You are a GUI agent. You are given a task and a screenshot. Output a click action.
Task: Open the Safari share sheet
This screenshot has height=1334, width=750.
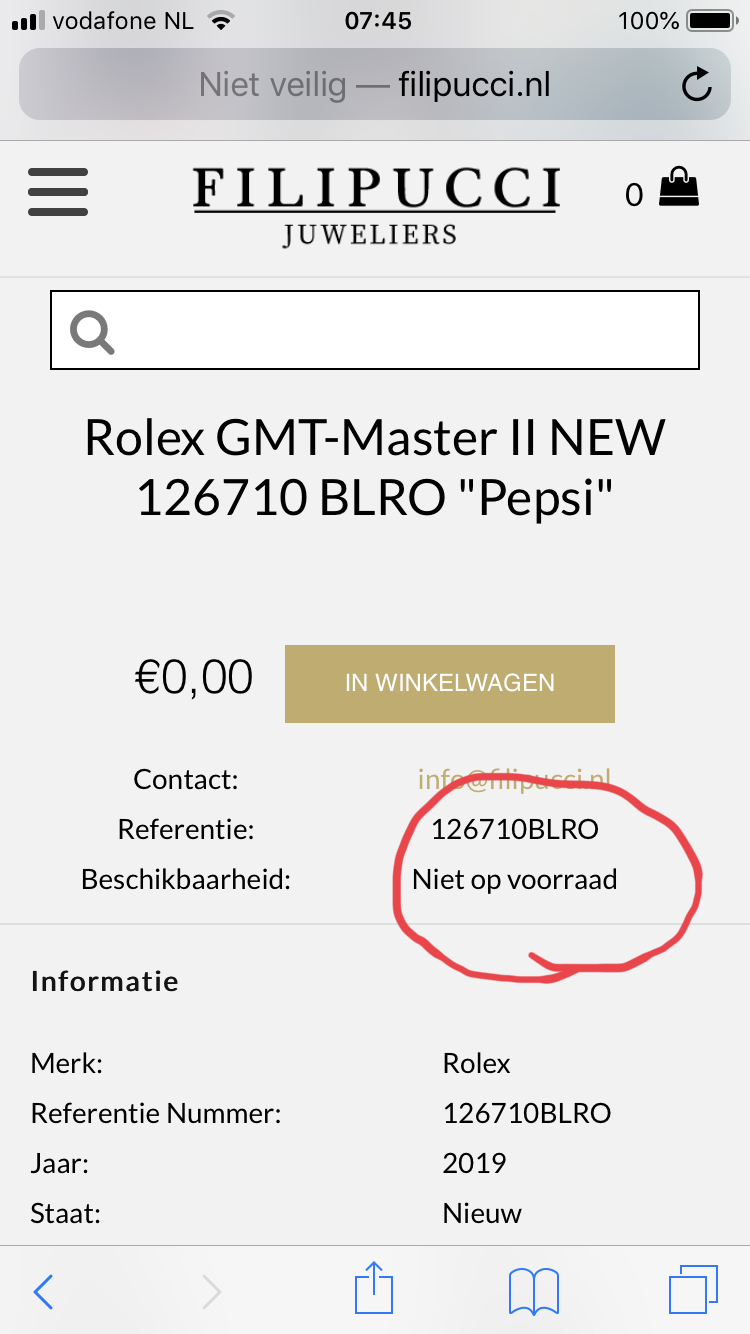pos(375,1288)
